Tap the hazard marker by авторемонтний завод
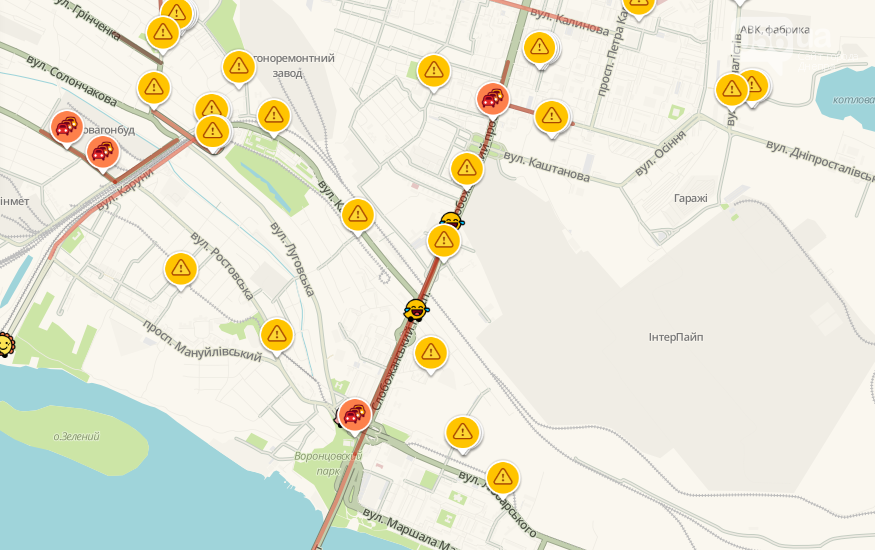Screen dimensions: 875x550 tap(238, 66)
